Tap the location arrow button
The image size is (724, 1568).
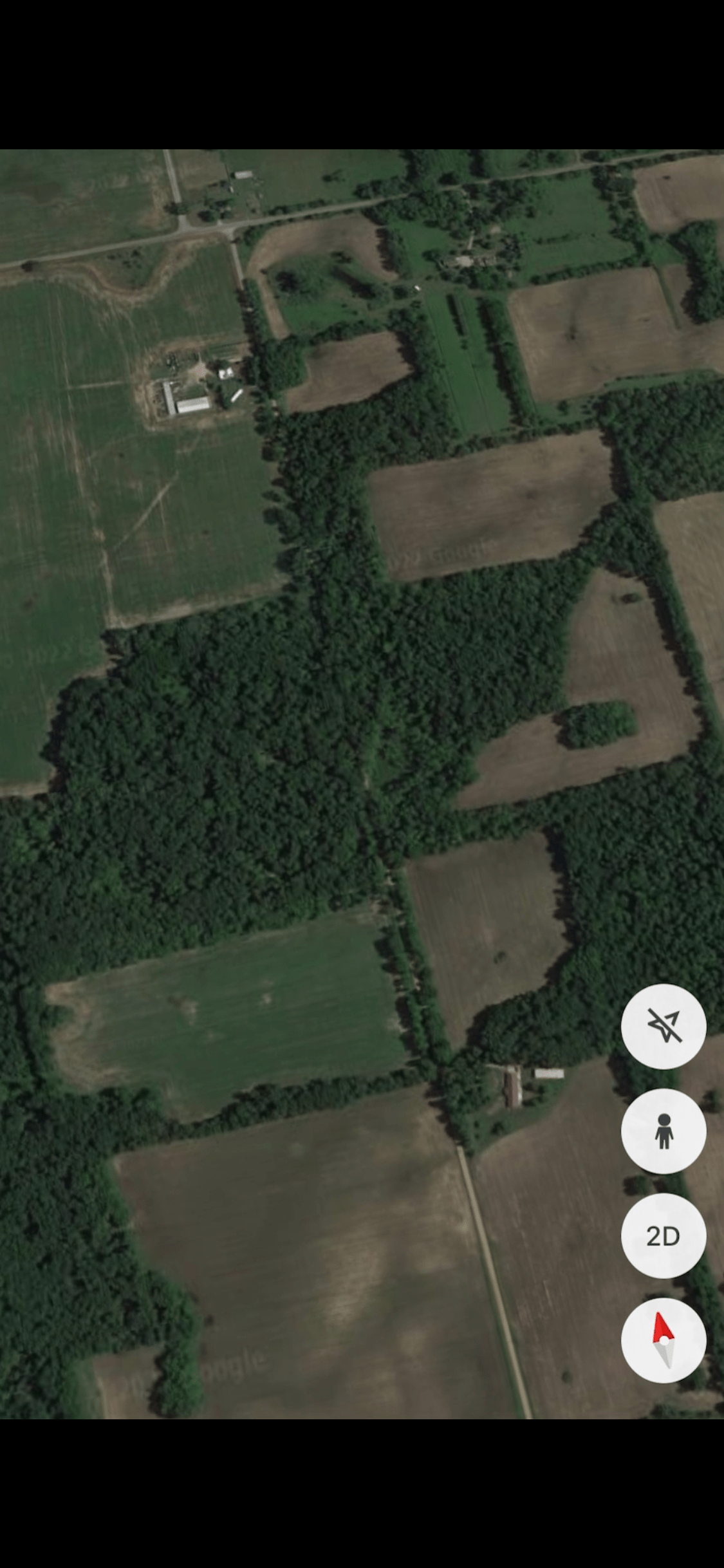click(664, 1027)
